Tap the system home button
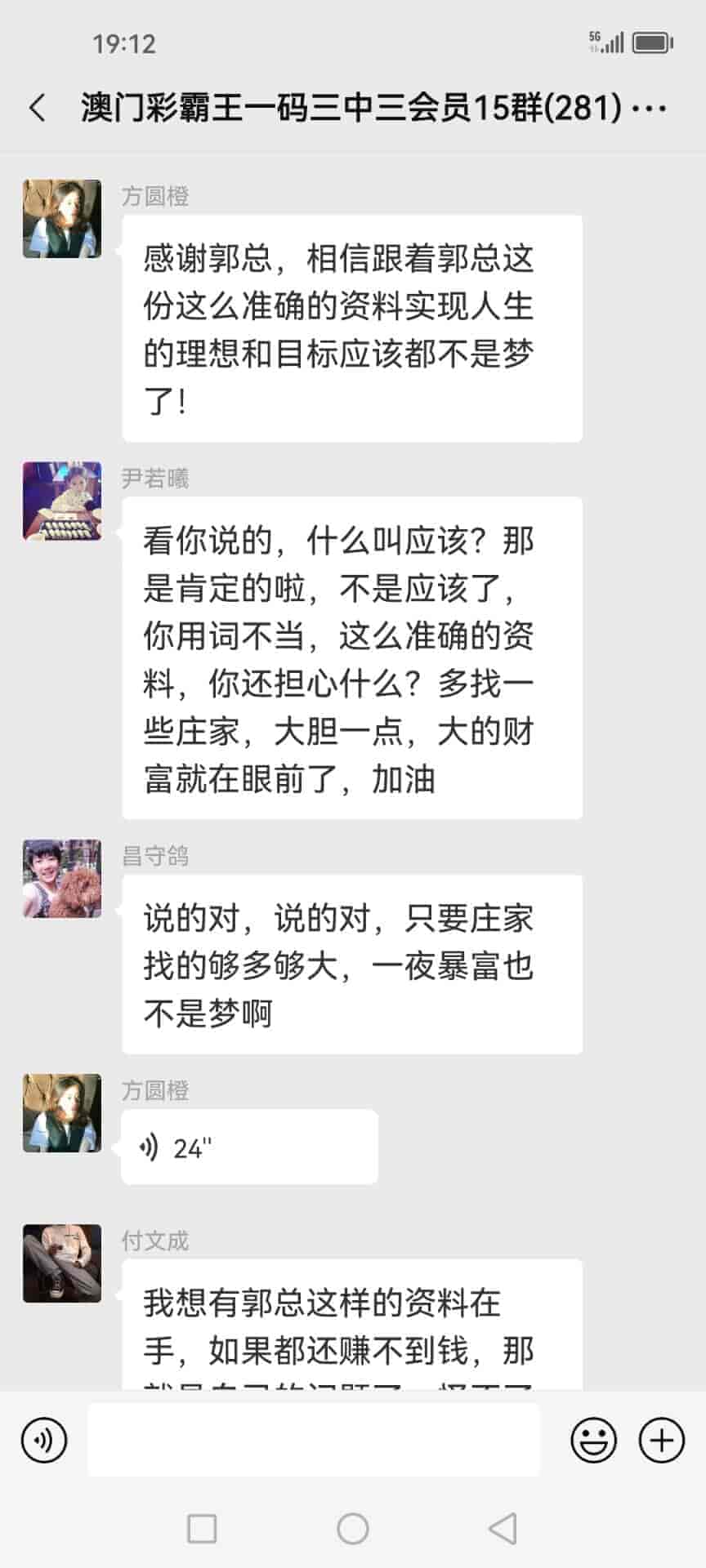Image resolution: width=706 pixels, height=1568 pixels. [x=353, y=1528]
